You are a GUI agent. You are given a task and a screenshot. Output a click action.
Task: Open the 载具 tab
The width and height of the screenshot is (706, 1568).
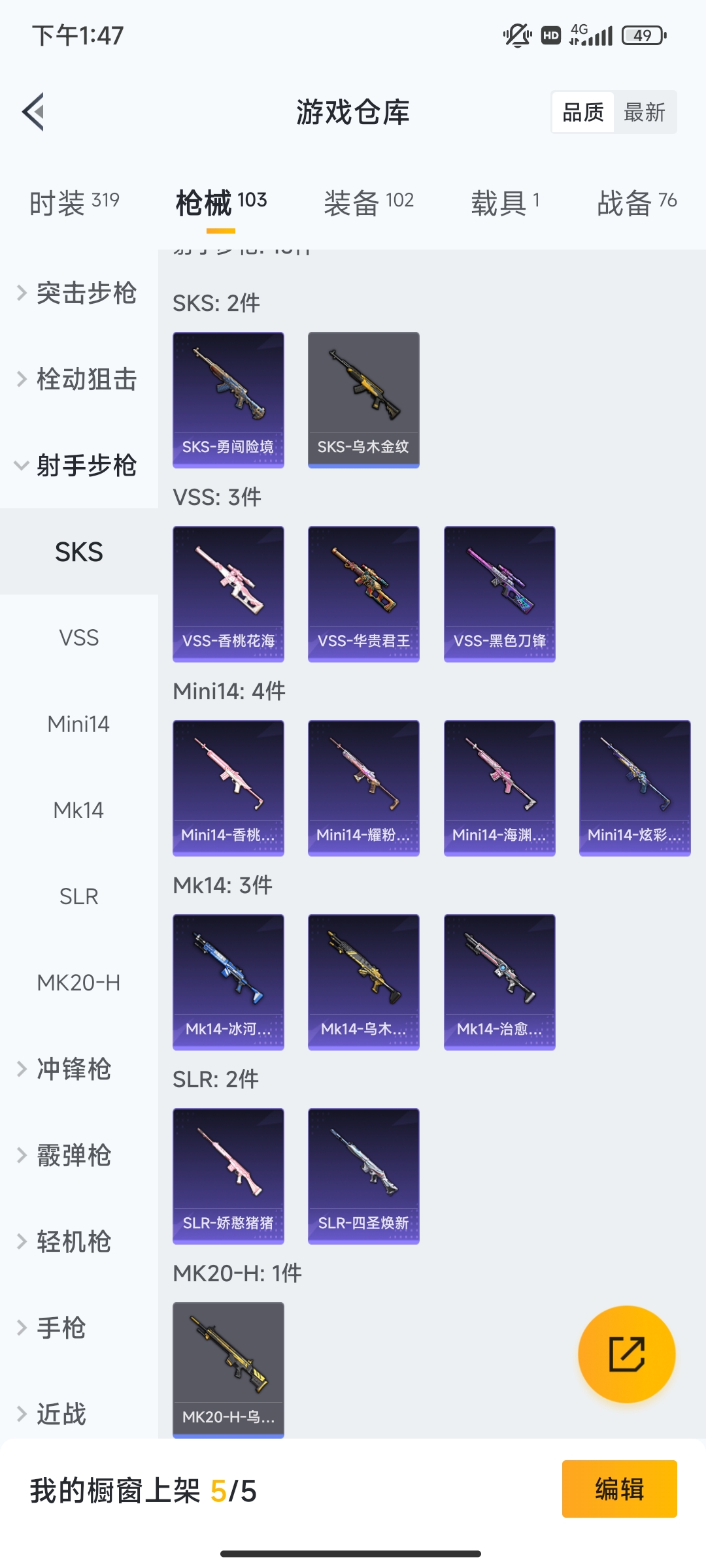tap(505, 203)
